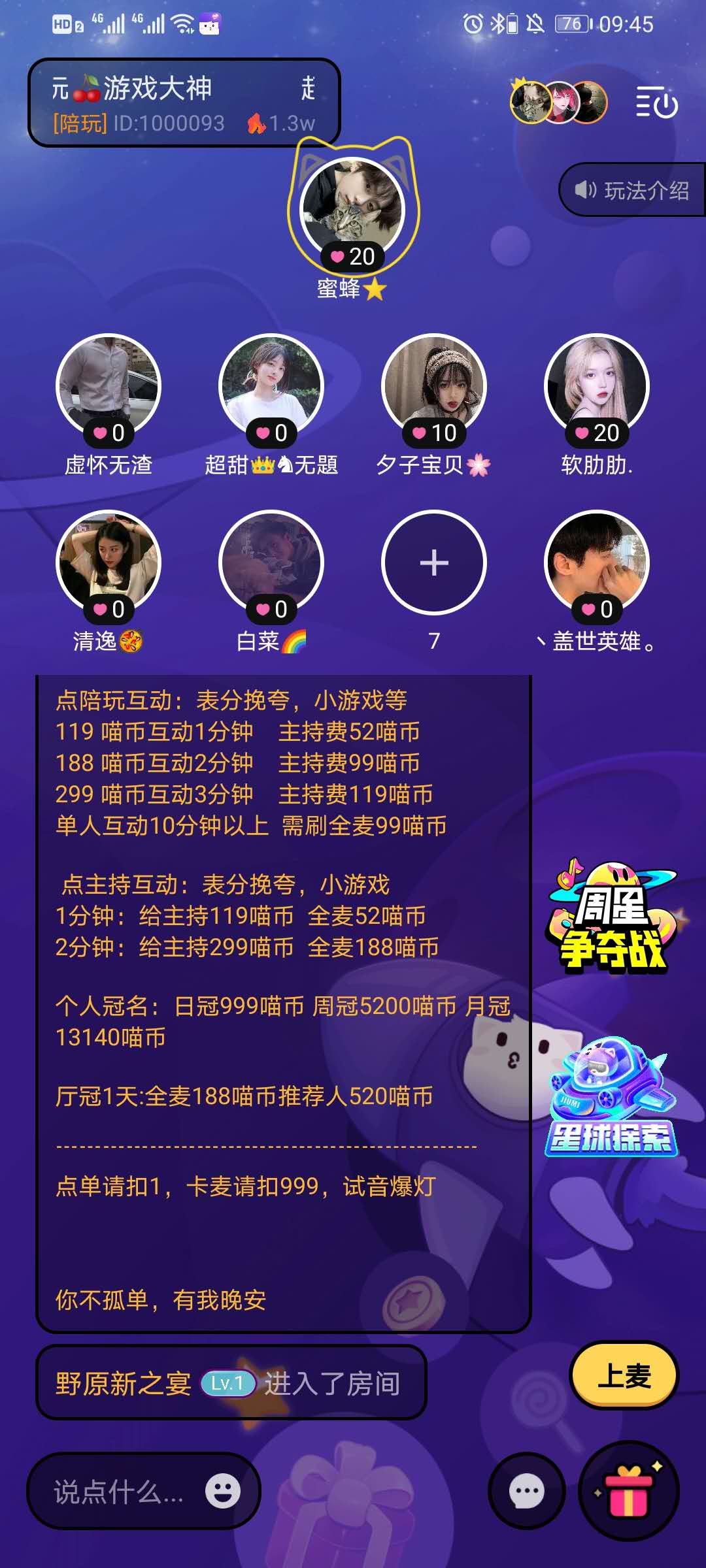Open the gift panel
Screen dimensions: 706x1568
click(x=628, y=1492)
